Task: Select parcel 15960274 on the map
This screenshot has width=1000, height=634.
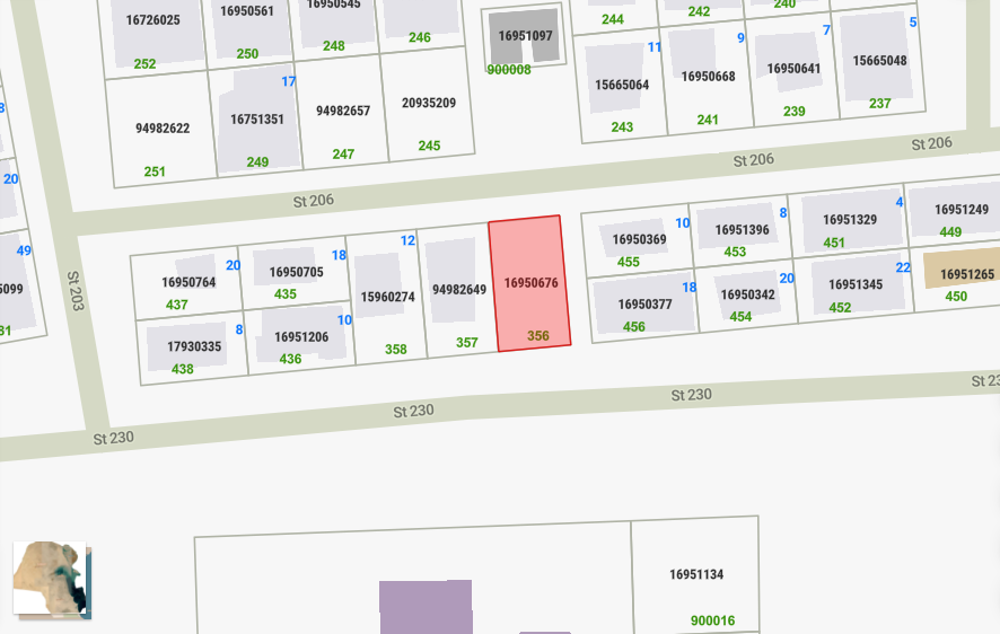Action: tap(387, 297)
